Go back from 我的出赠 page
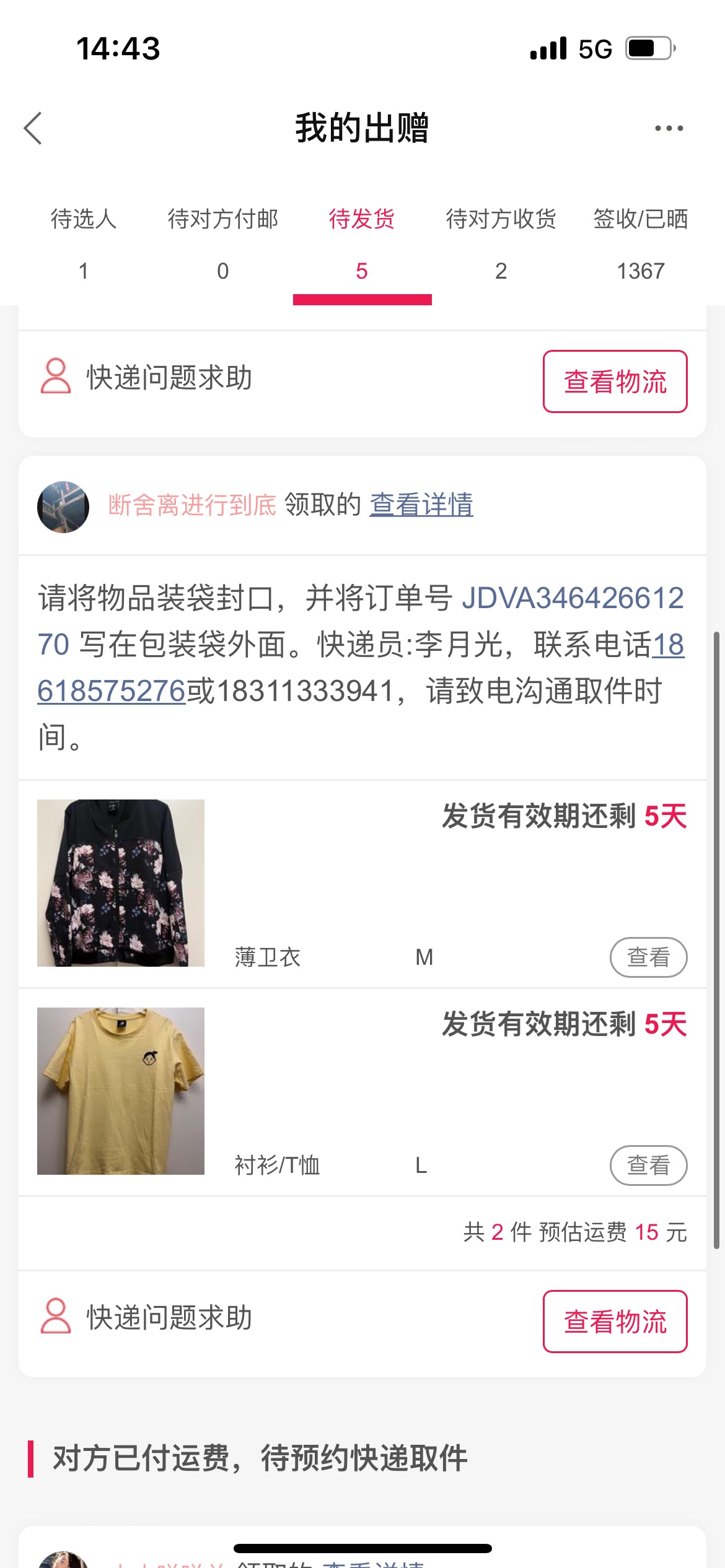Viewport: 725px width, 1568px height. click(x=33, y=128)
